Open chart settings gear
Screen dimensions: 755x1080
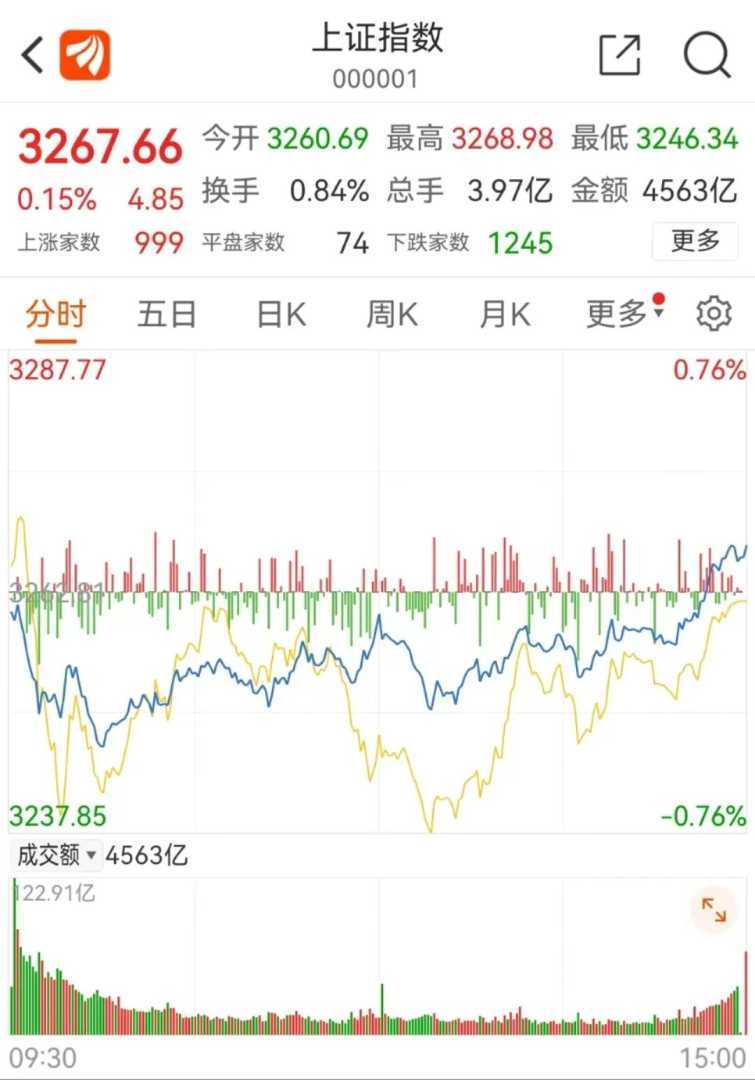coord(714,314)
